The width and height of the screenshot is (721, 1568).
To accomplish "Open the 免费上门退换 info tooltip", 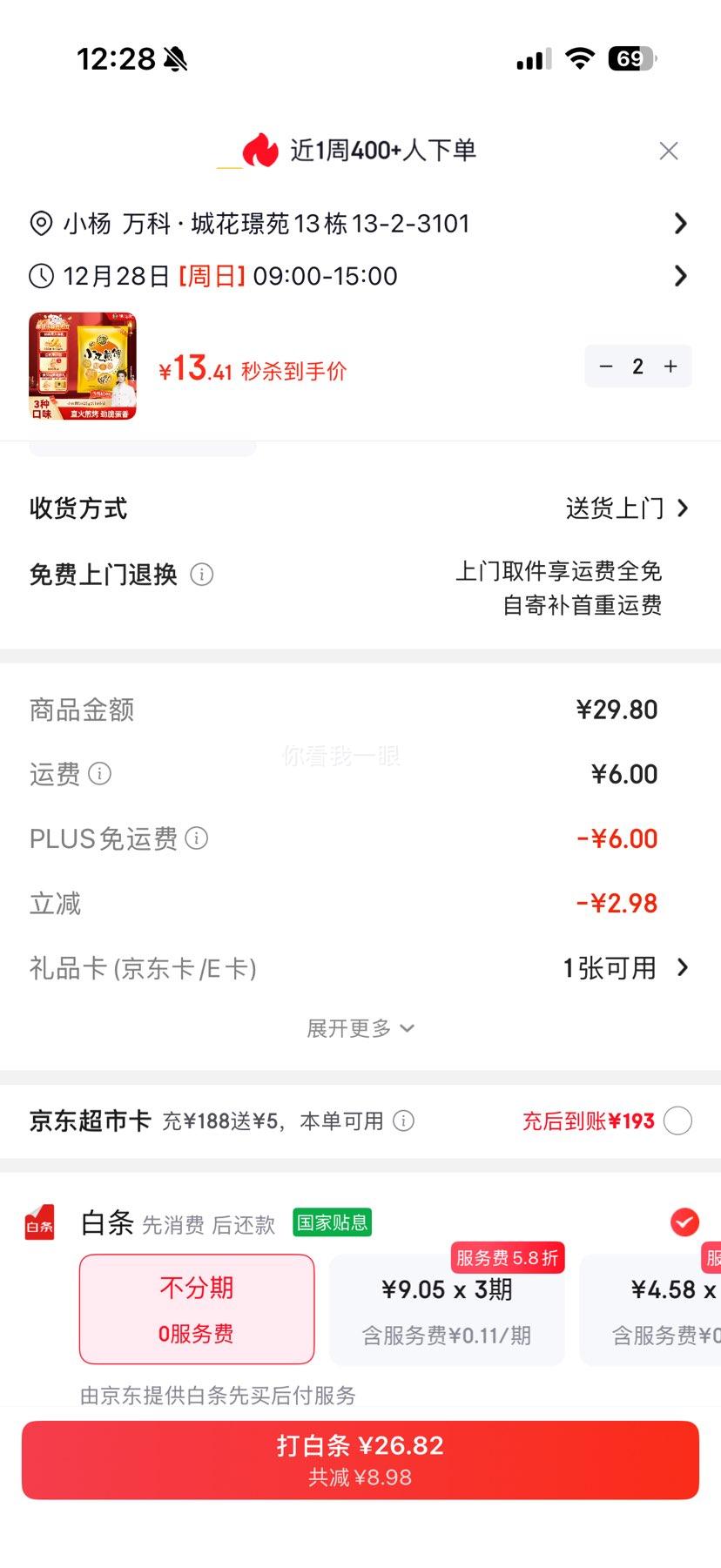I will point(201,575).
